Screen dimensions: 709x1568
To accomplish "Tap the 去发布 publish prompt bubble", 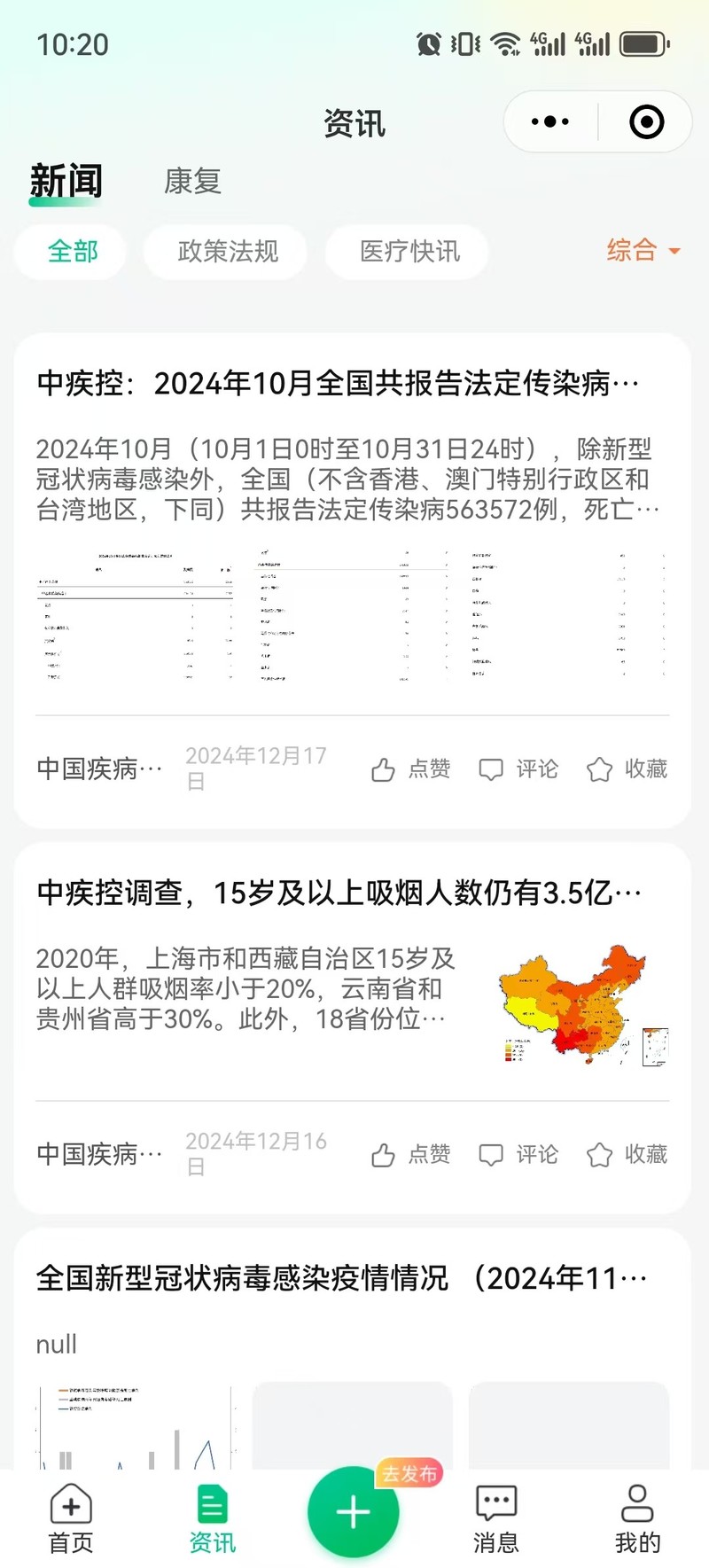I will (409, 1474).
